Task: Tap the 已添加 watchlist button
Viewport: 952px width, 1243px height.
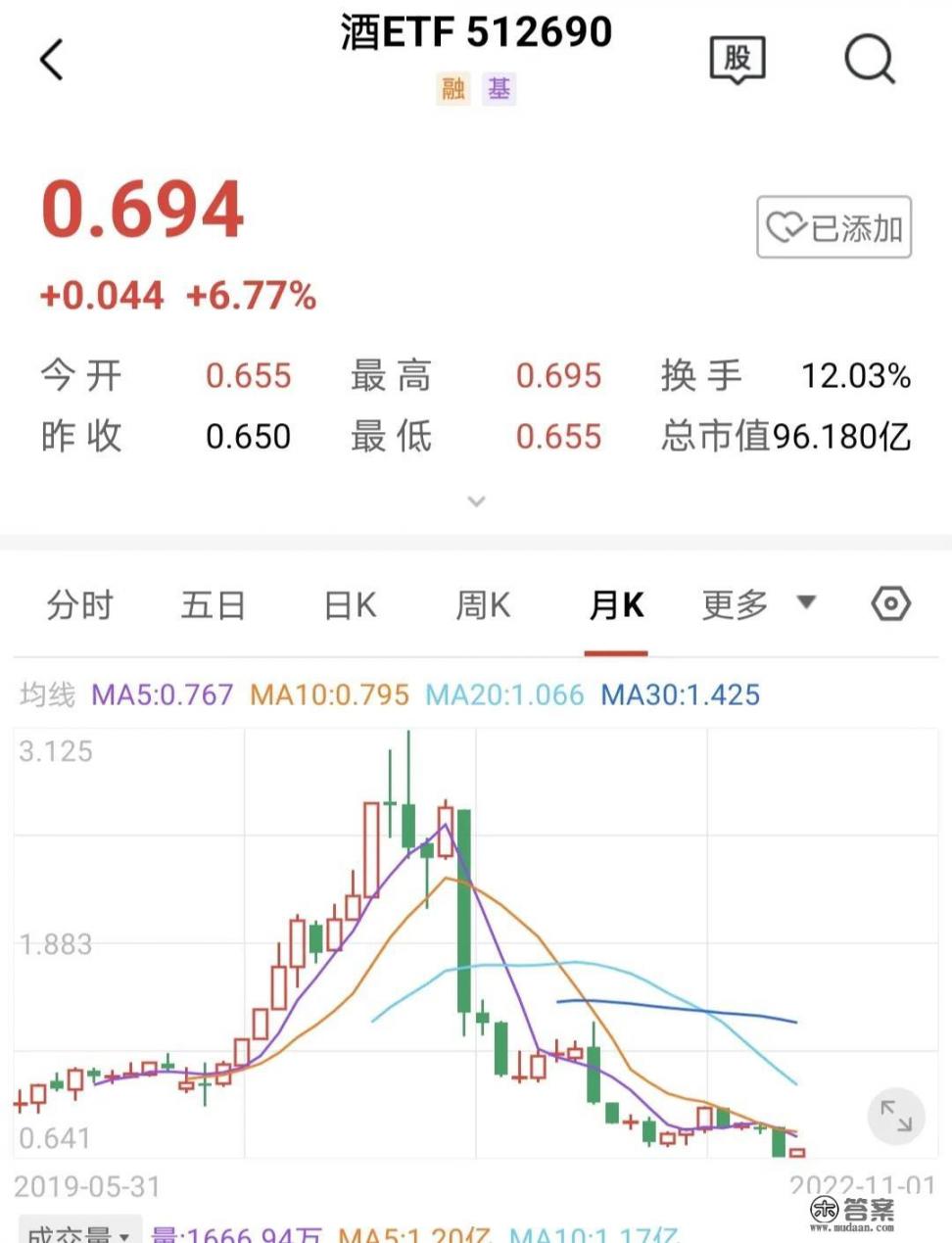Action: click(833, 227)
